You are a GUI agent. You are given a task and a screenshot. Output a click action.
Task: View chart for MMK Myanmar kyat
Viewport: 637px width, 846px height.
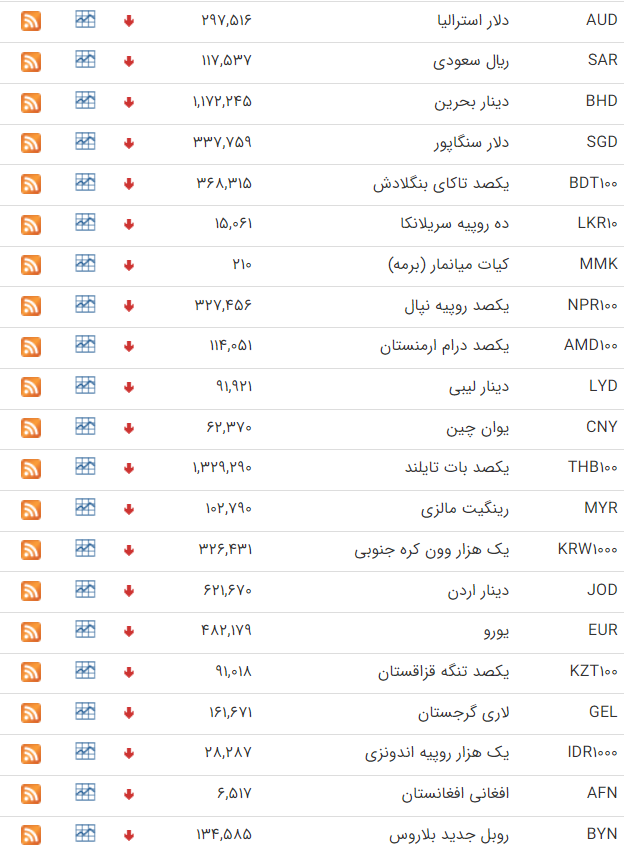pyautogui.click(x=85, y=263)
